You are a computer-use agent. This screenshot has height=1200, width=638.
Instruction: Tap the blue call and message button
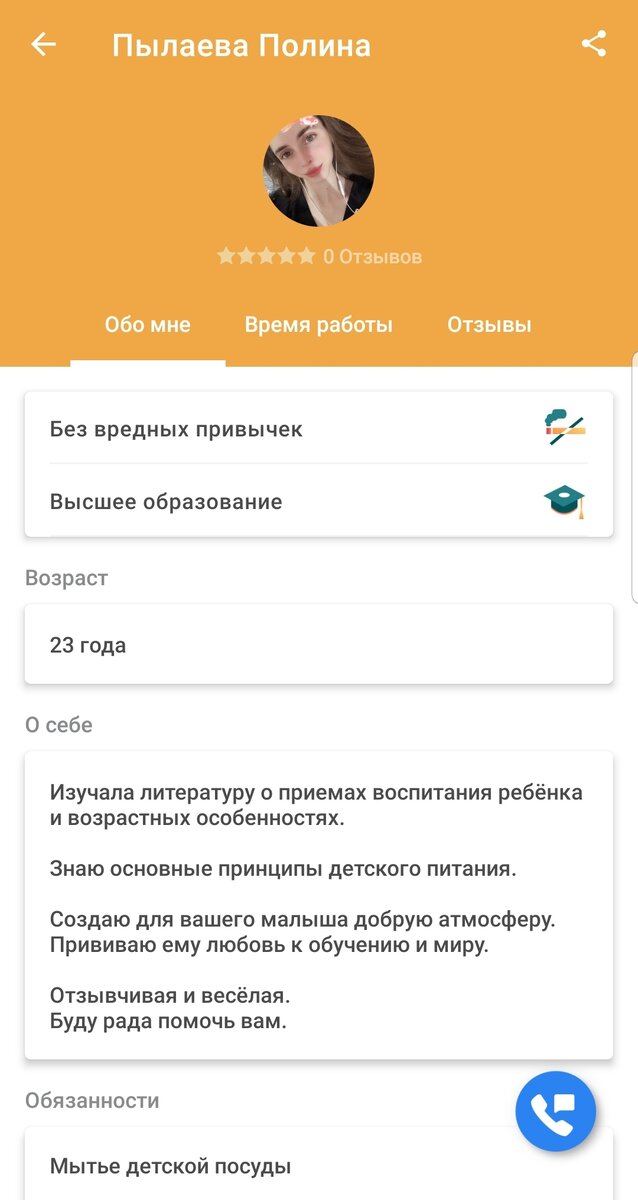click(555, 1111)
